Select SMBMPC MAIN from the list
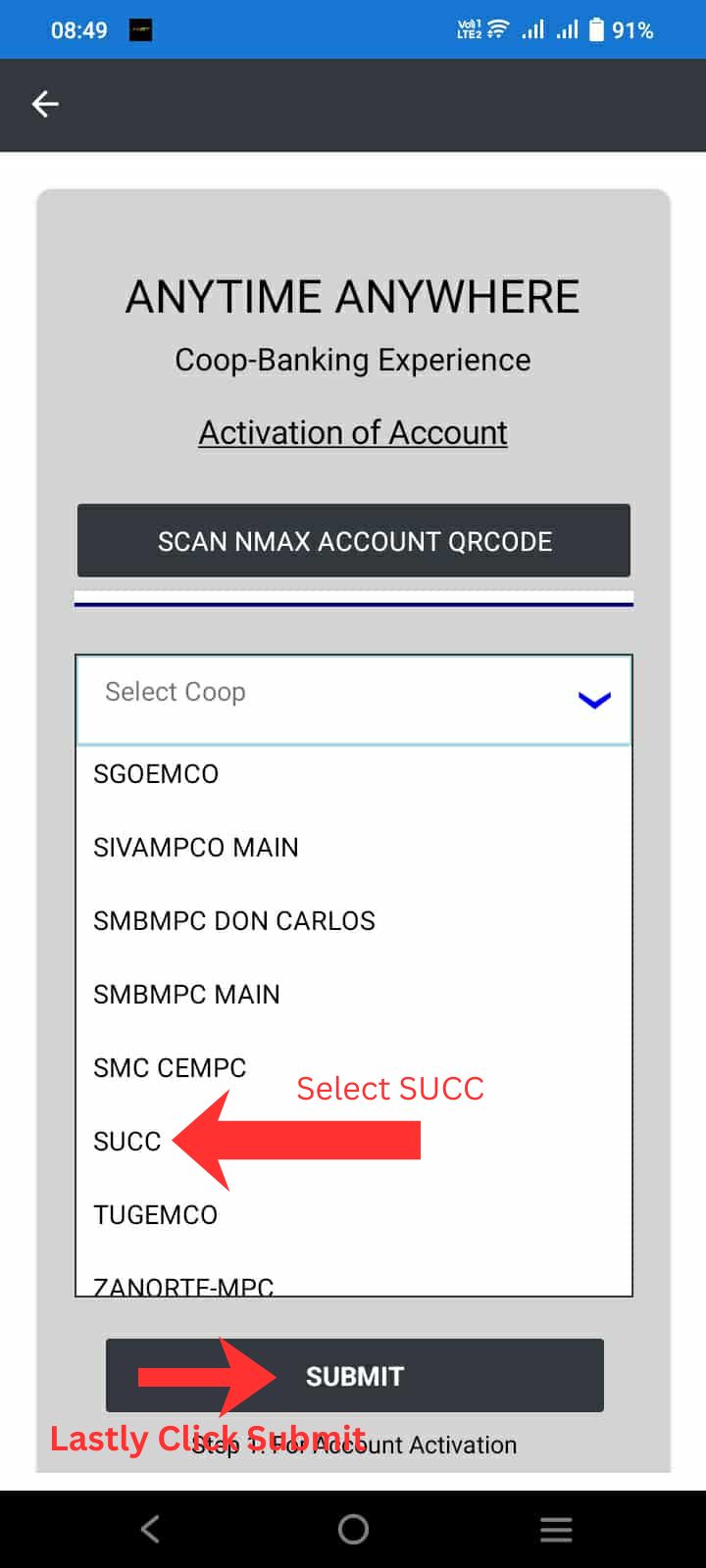This screenshot has height=1568, width=706. click(x=185, y=994)
